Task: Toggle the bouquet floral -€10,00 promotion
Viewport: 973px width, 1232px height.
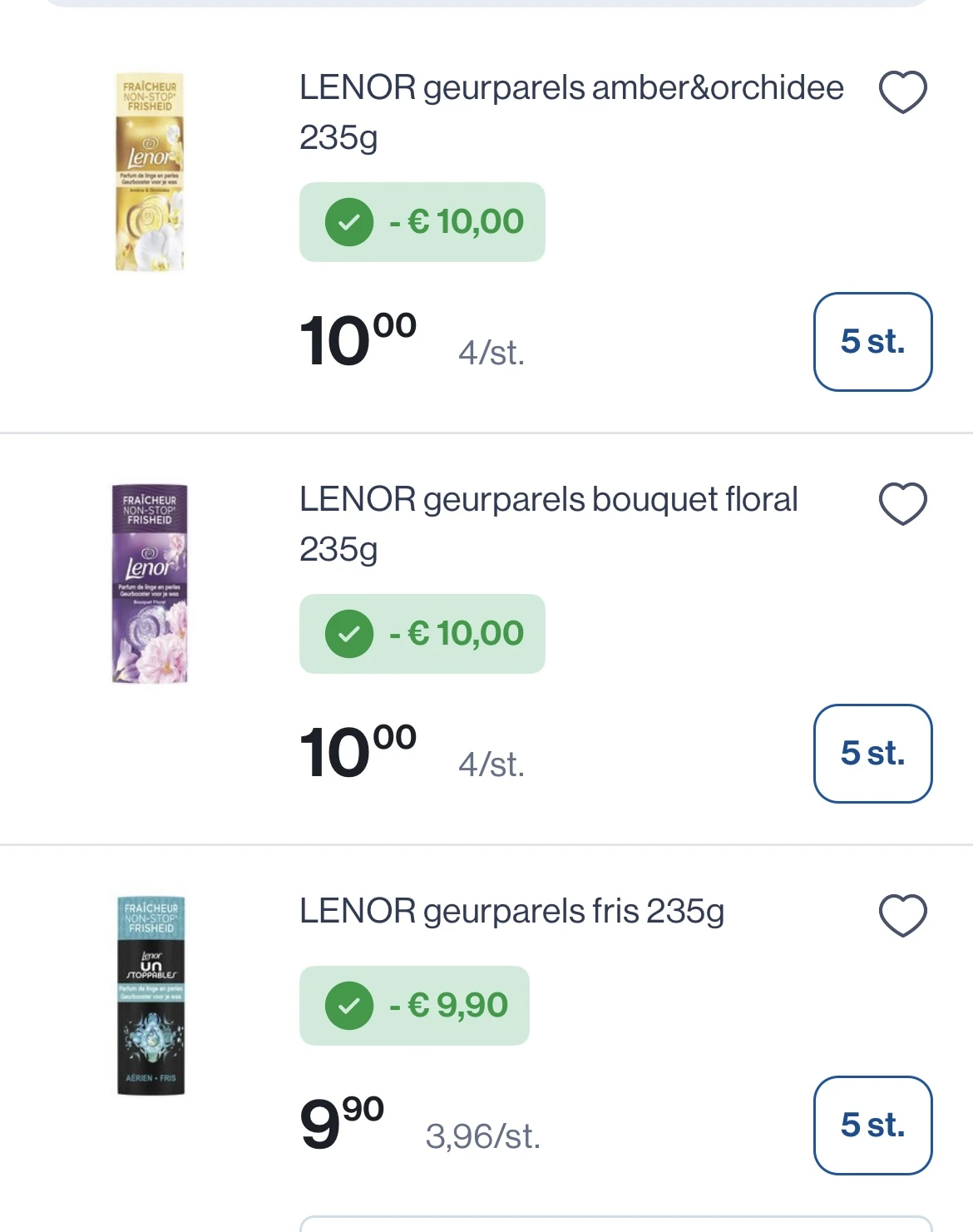Action: click(422, 633)
